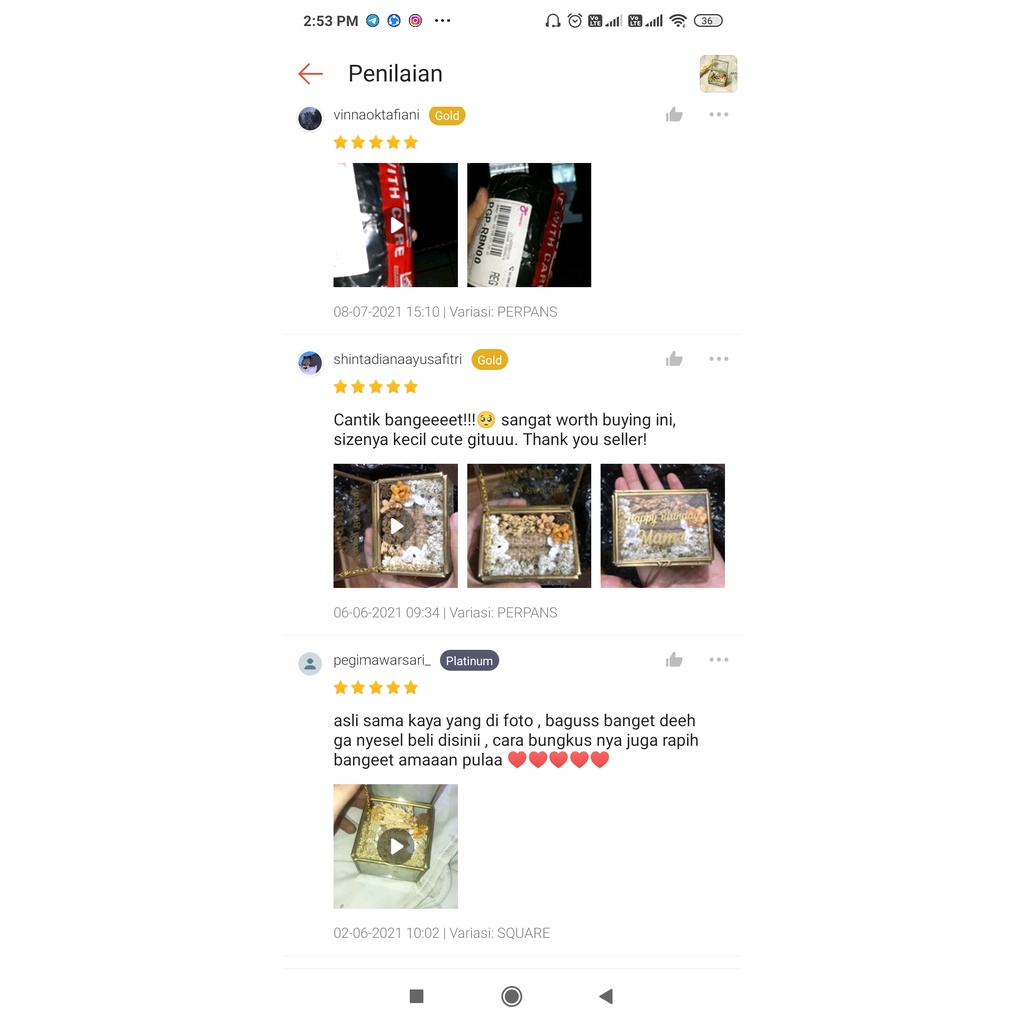
Task: Open more options on shintadianaayusafitri's review
Action: click(718, 359)
